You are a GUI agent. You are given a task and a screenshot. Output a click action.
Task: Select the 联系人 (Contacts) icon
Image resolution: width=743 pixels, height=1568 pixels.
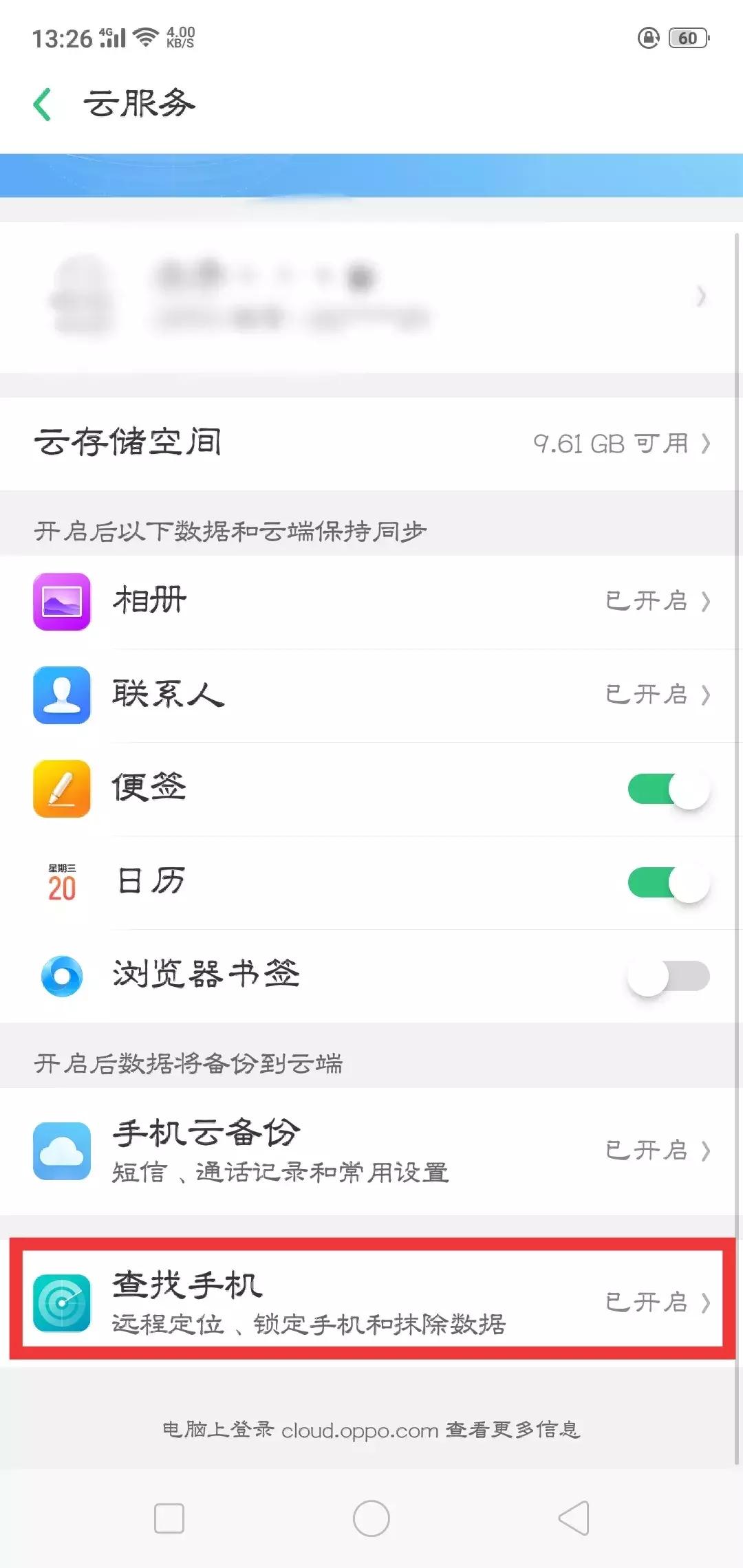(x=61, y=696)
